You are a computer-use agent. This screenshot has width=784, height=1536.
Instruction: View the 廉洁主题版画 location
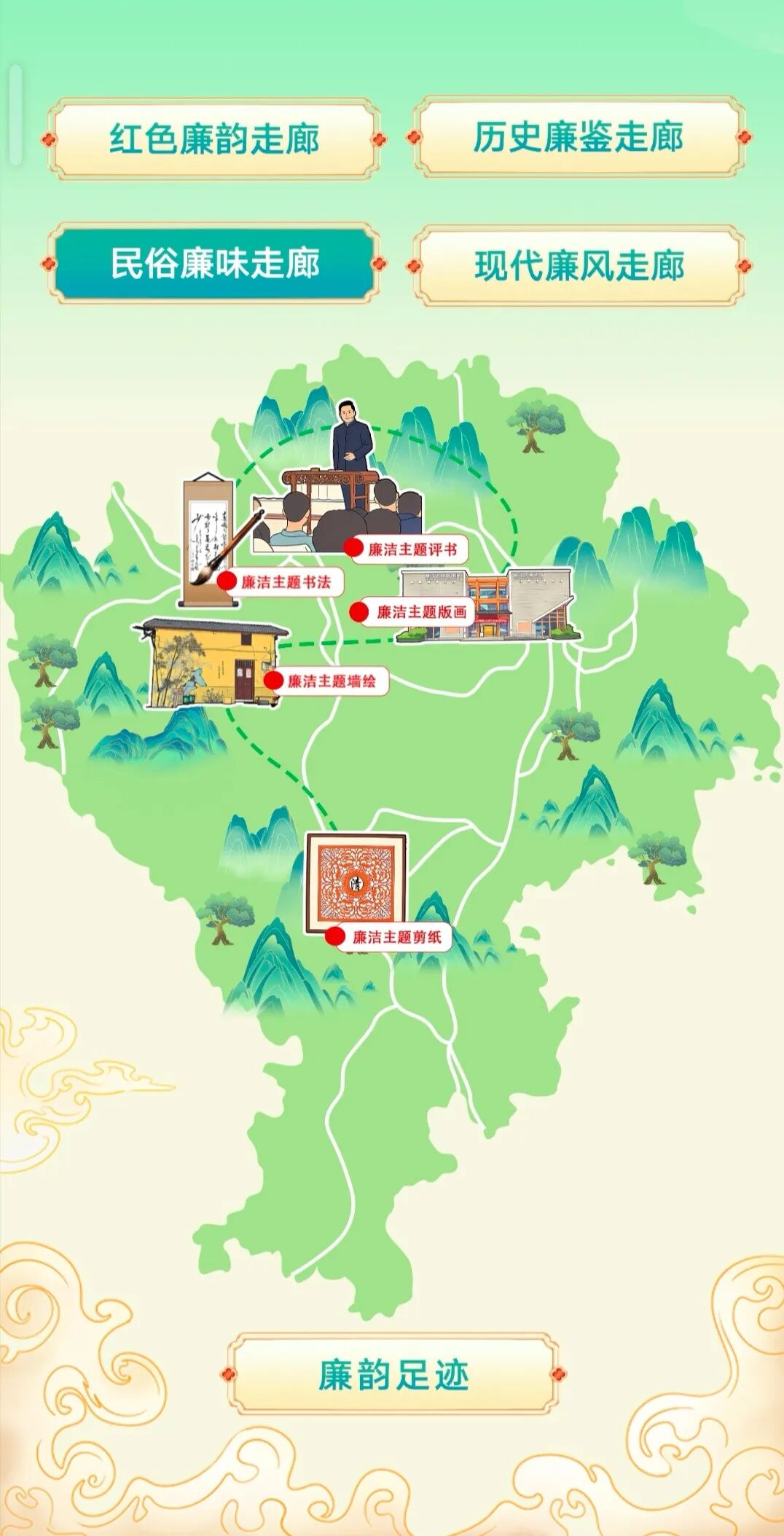click(413, 612)
